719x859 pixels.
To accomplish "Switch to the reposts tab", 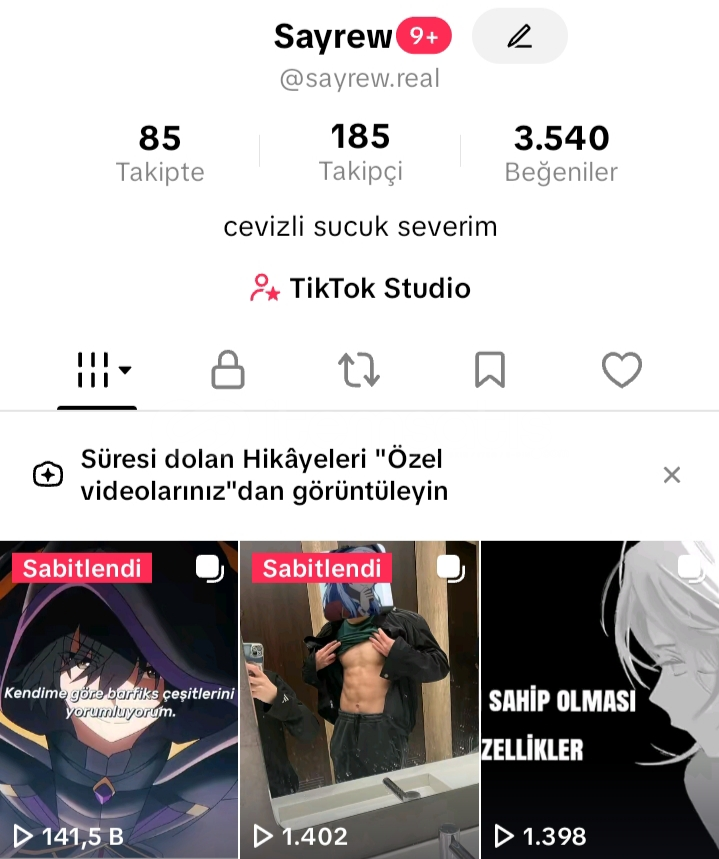I will pos(359,371).
